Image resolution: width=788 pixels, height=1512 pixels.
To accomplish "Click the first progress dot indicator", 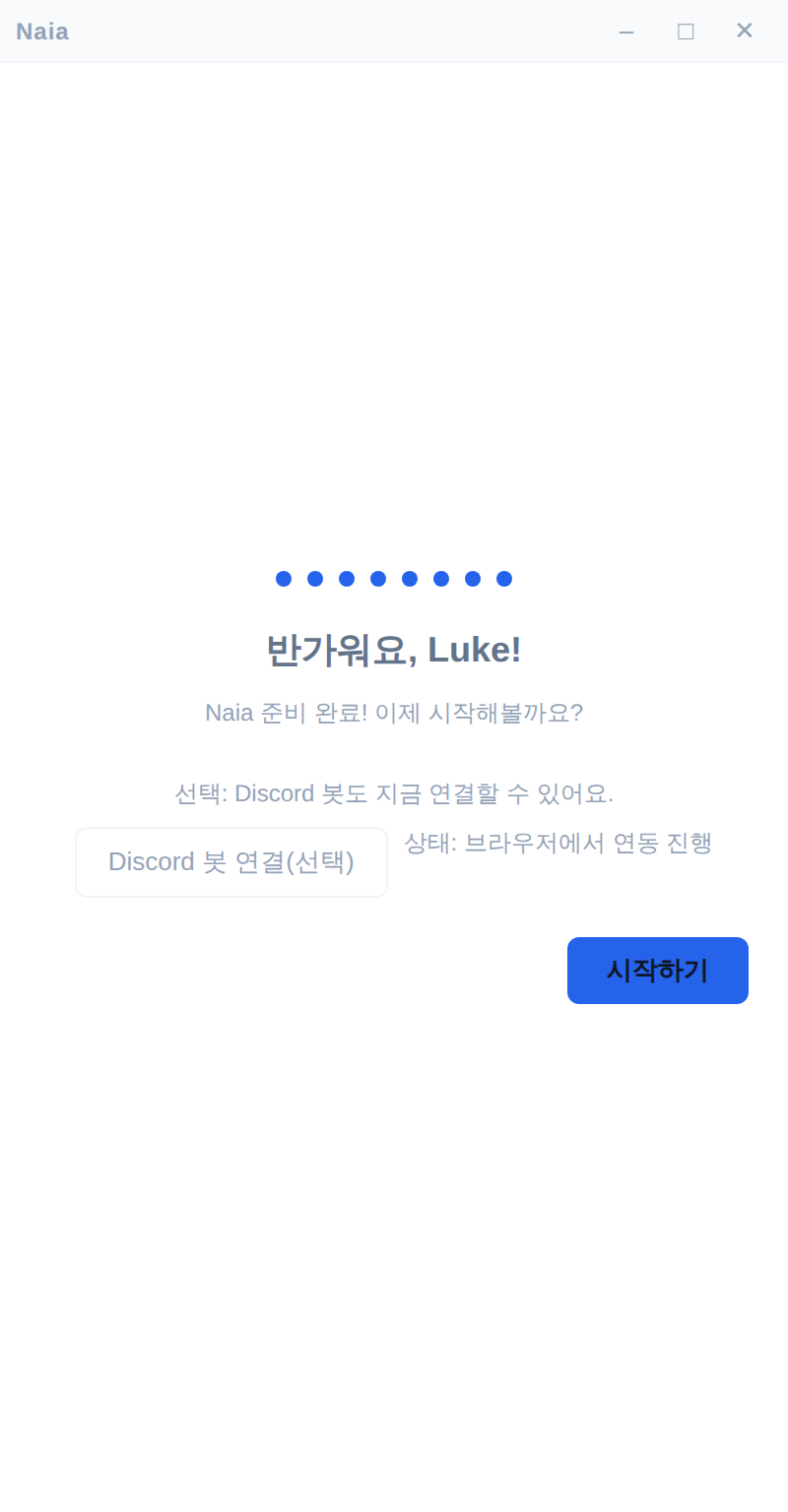I will [x=283, y=579].
